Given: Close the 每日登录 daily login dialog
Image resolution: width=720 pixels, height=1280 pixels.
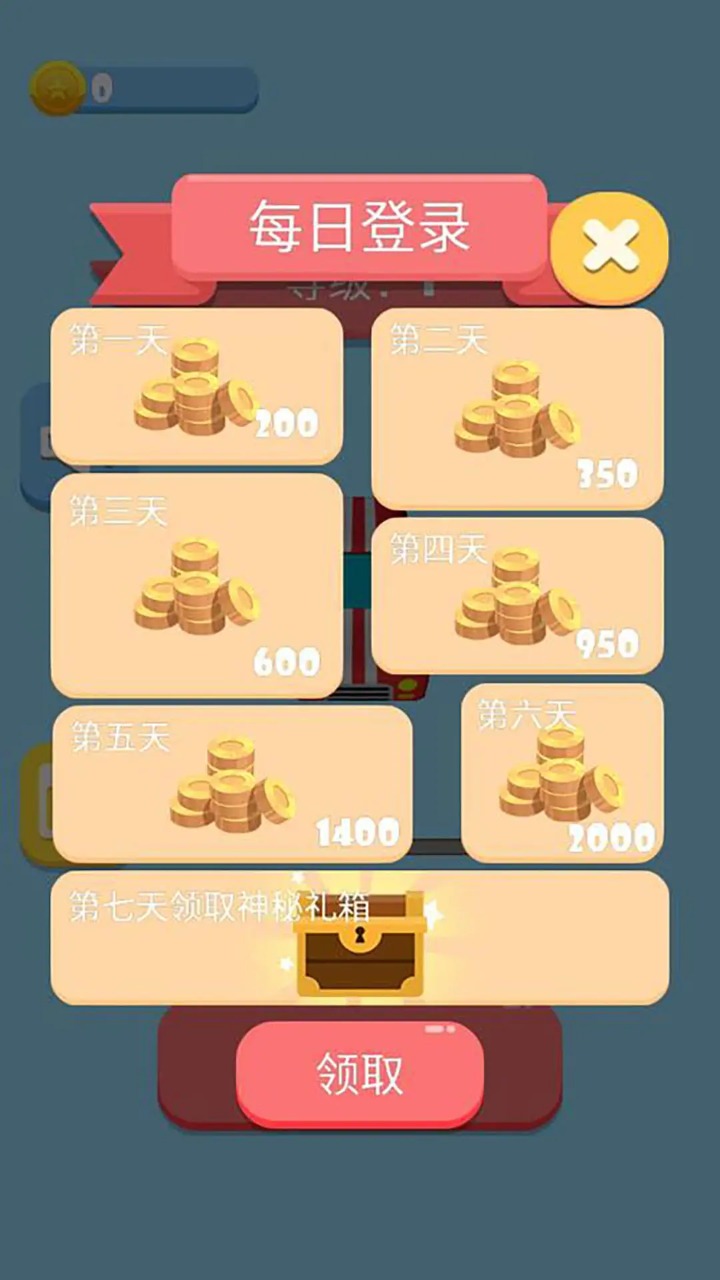Looking at the screenshot, I should pos(609,247).
